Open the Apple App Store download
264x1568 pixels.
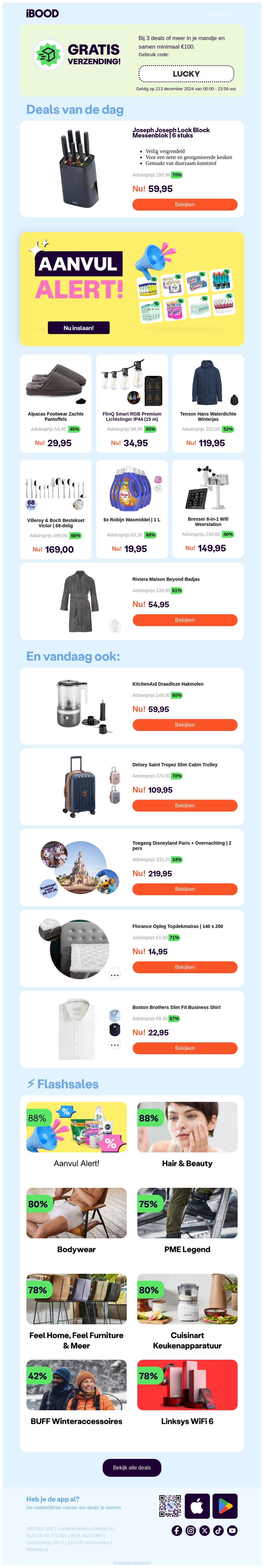(x=197, y=1506)
